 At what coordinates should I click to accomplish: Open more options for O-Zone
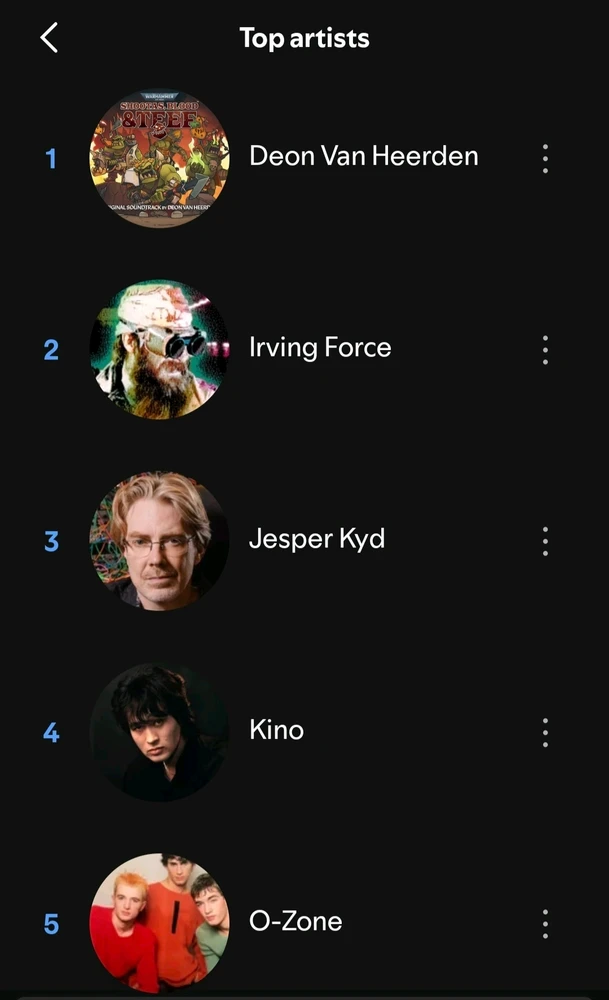[x=545, y=923]
